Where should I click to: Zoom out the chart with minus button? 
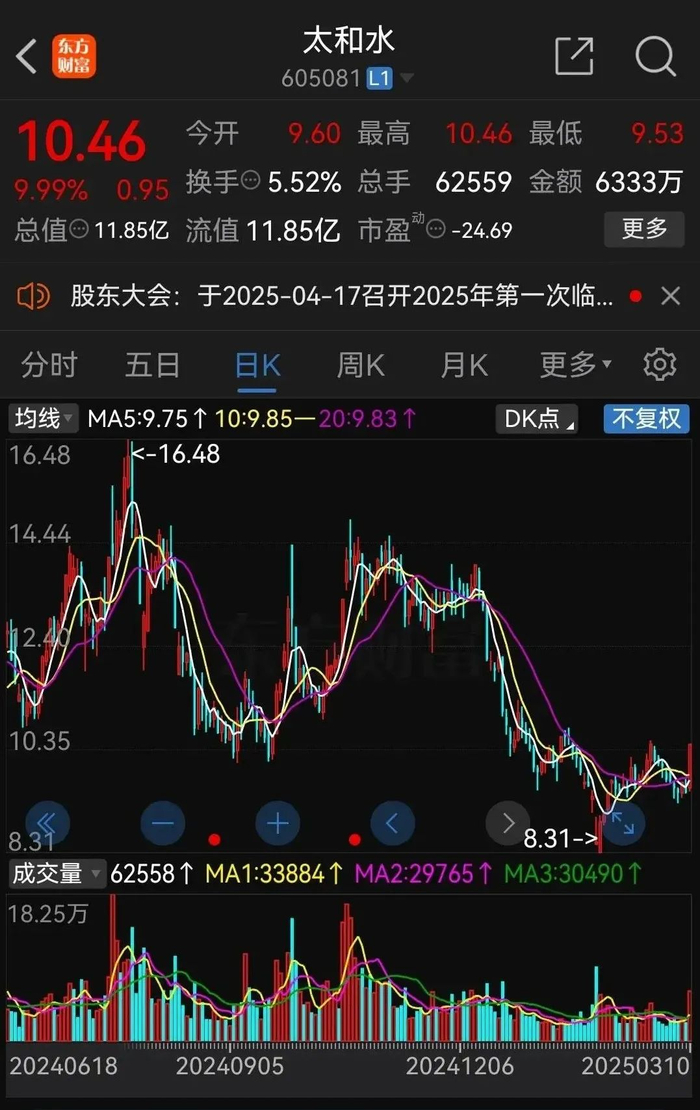pos(163,824)
